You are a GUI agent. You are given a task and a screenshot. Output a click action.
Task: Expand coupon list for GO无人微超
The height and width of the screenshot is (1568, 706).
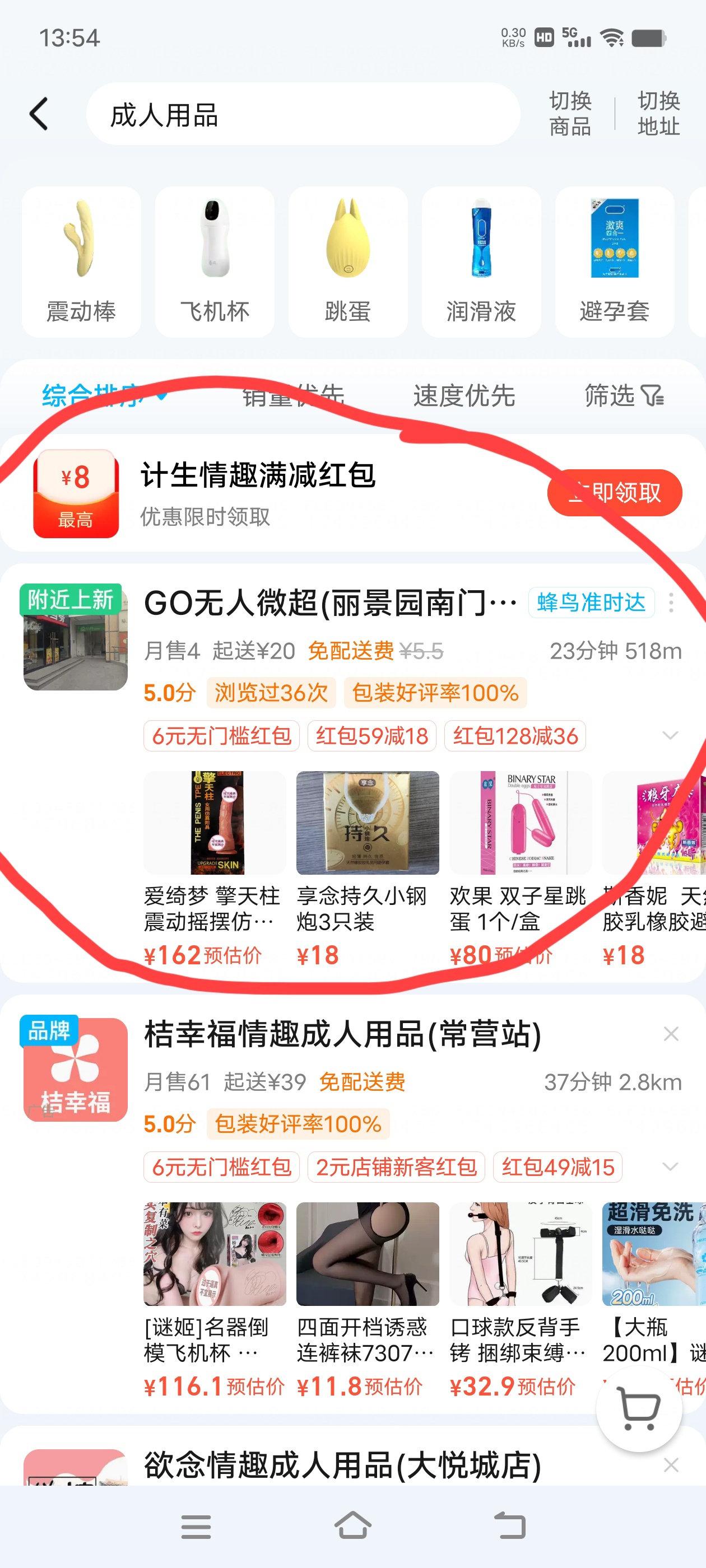[x=670, y=736]
